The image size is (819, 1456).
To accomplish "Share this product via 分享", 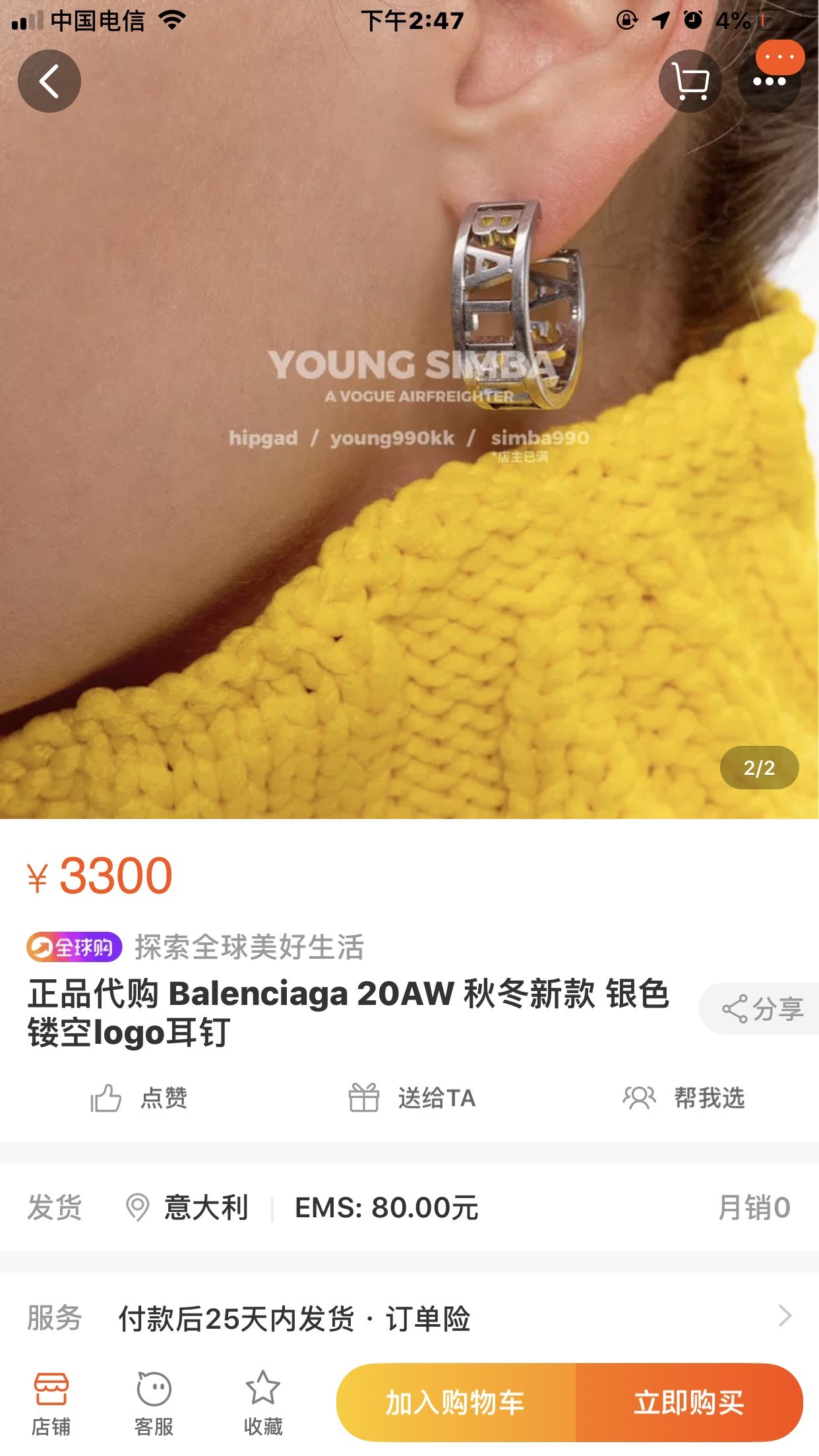I will coord(760,1008).
